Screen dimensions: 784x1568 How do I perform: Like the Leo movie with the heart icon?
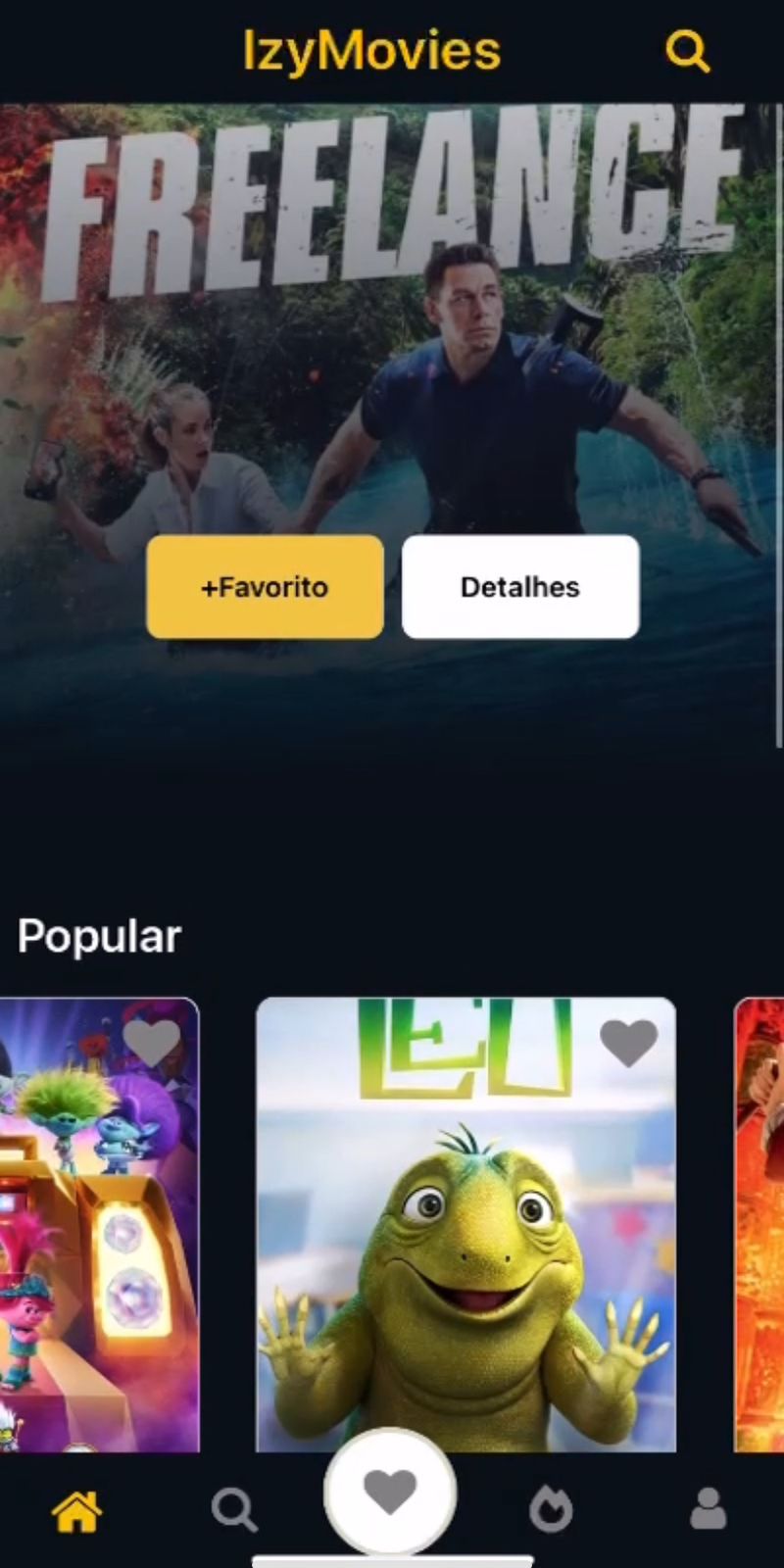coord(628,1042)
